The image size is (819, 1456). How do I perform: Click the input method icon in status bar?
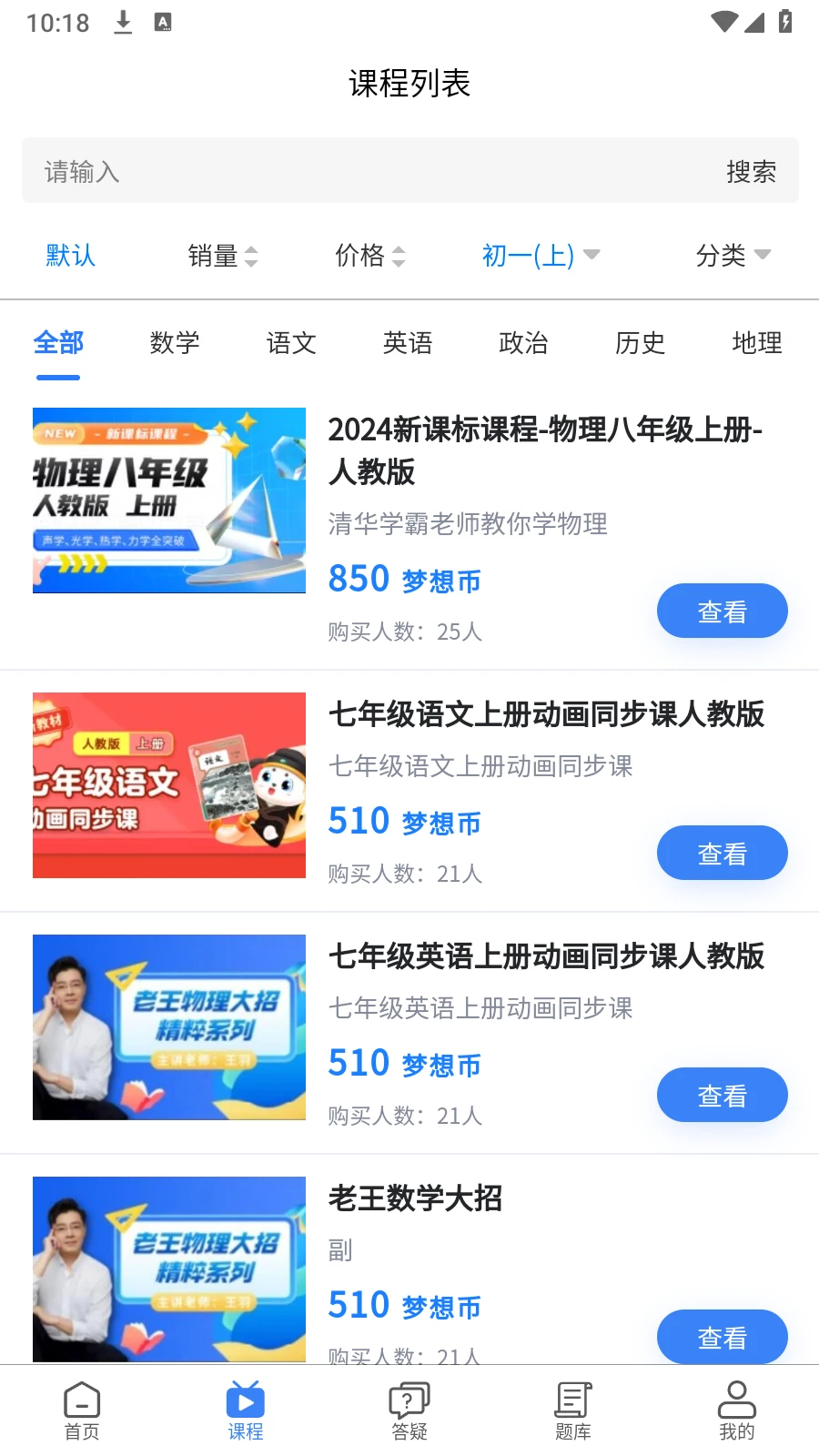[163, 22]
